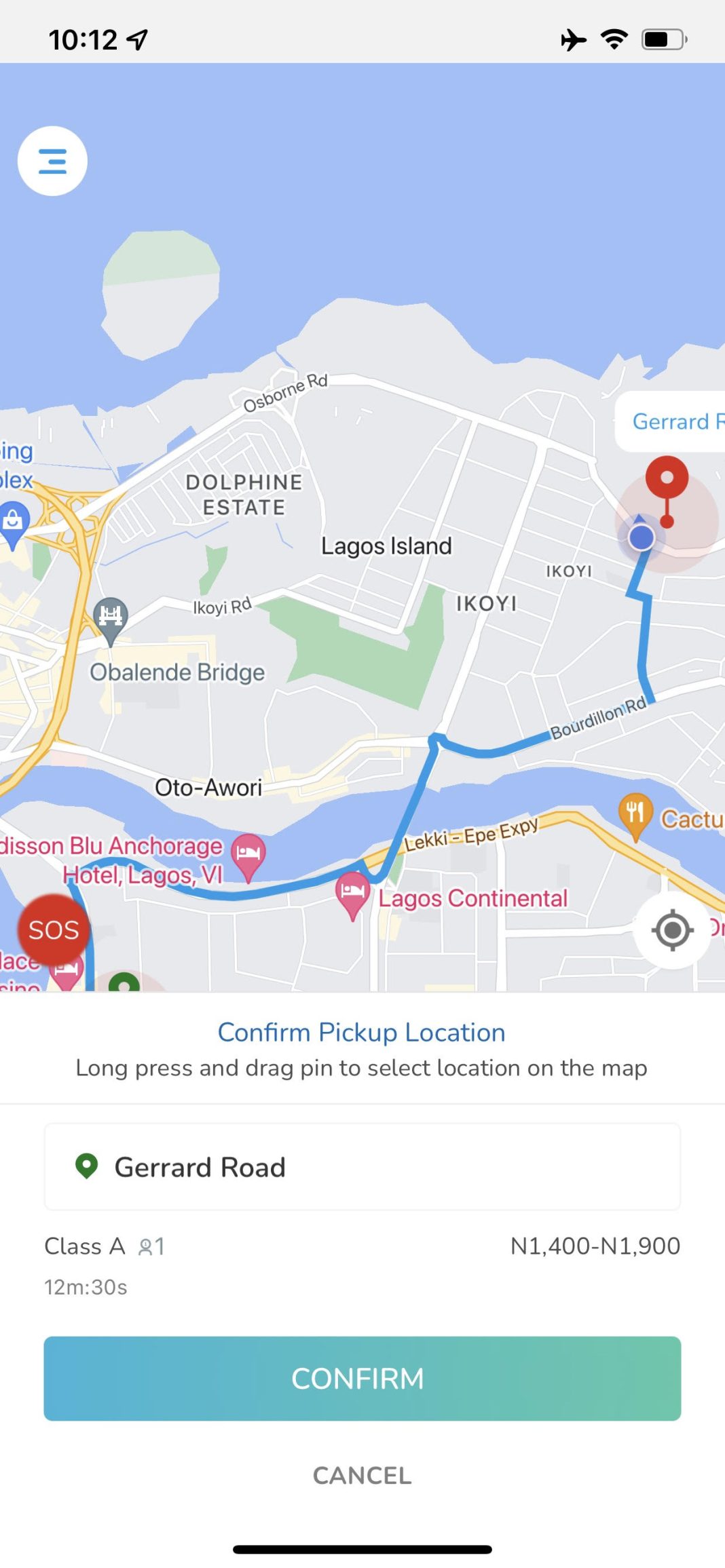Tap the N1,400-N1,900 fare estimate
The width and height of the screenshot is (725, 1568).
595,1246
